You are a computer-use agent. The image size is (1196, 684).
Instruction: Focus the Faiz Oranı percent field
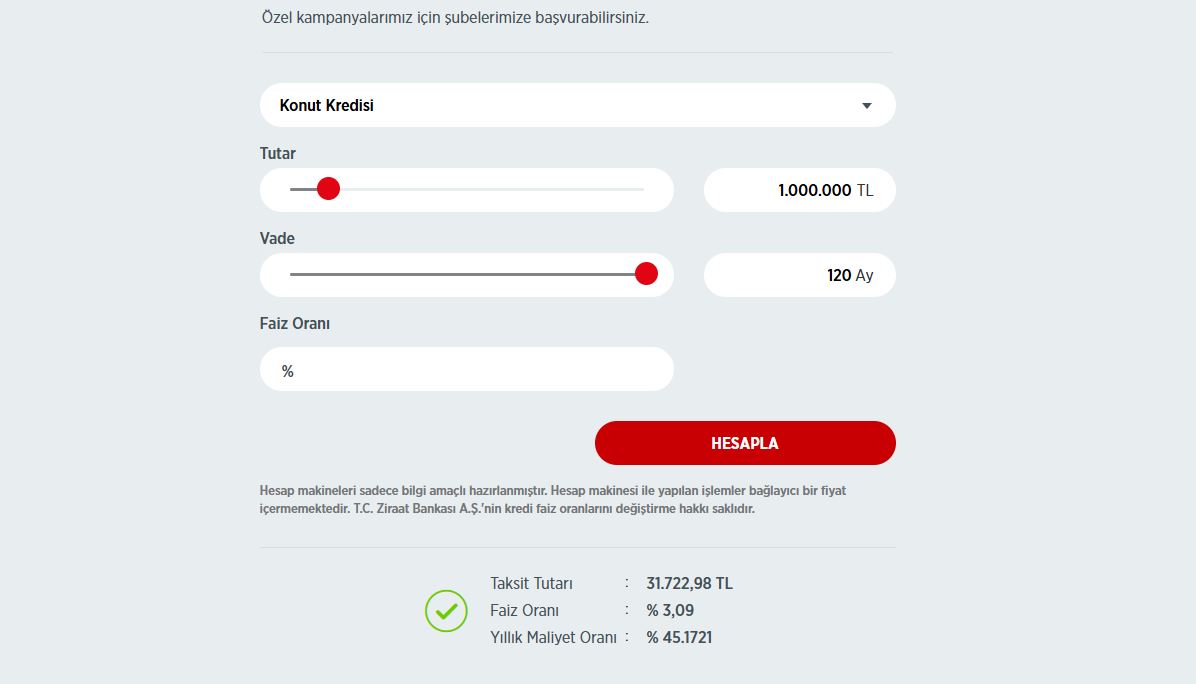click(x=467, y=370)
